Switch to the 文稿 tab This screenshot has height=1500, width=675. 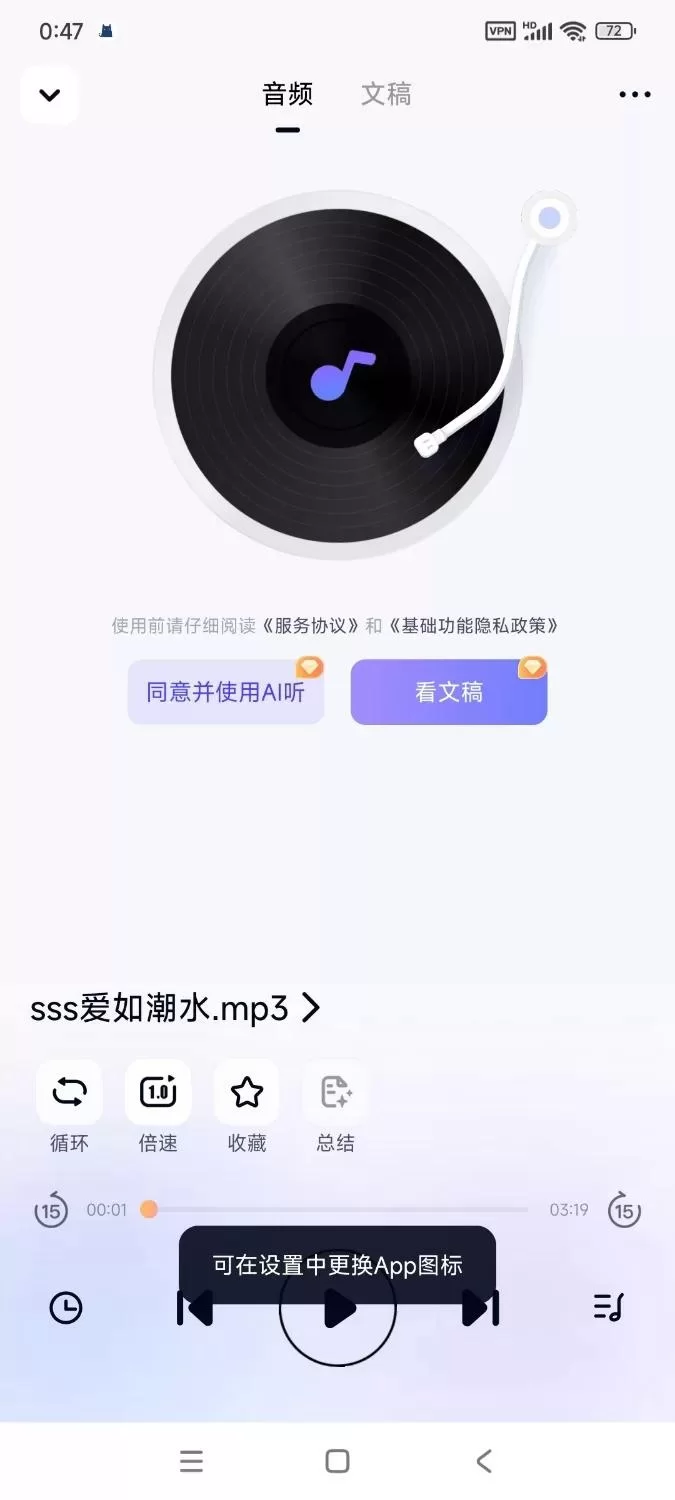[x=386, y=95]
